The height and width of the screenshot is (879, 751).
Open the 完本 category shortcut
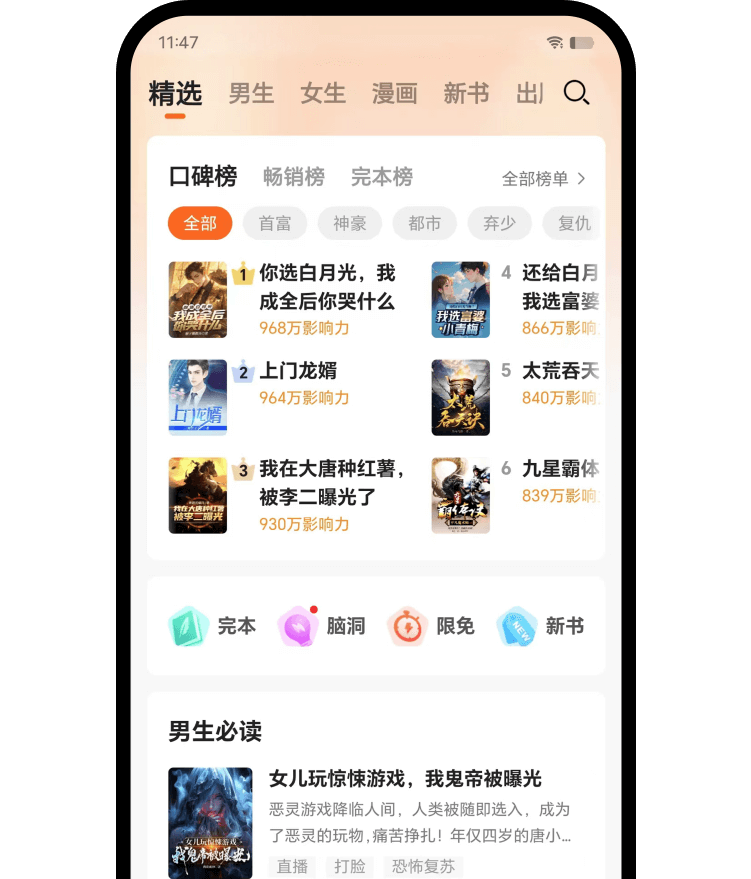coord(213,627)
